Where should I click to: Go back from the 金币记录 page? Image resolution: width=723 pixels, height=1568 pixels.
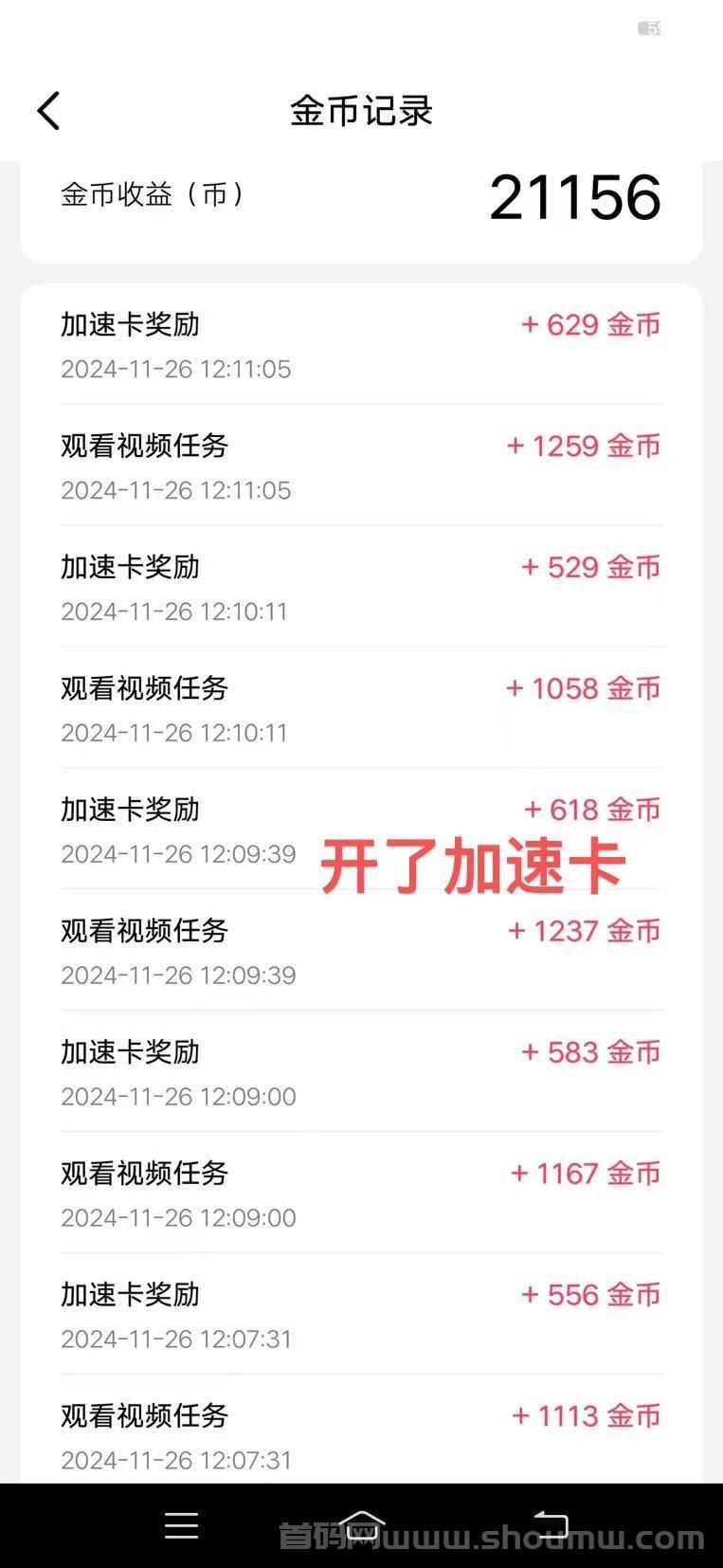coord(48,111)
